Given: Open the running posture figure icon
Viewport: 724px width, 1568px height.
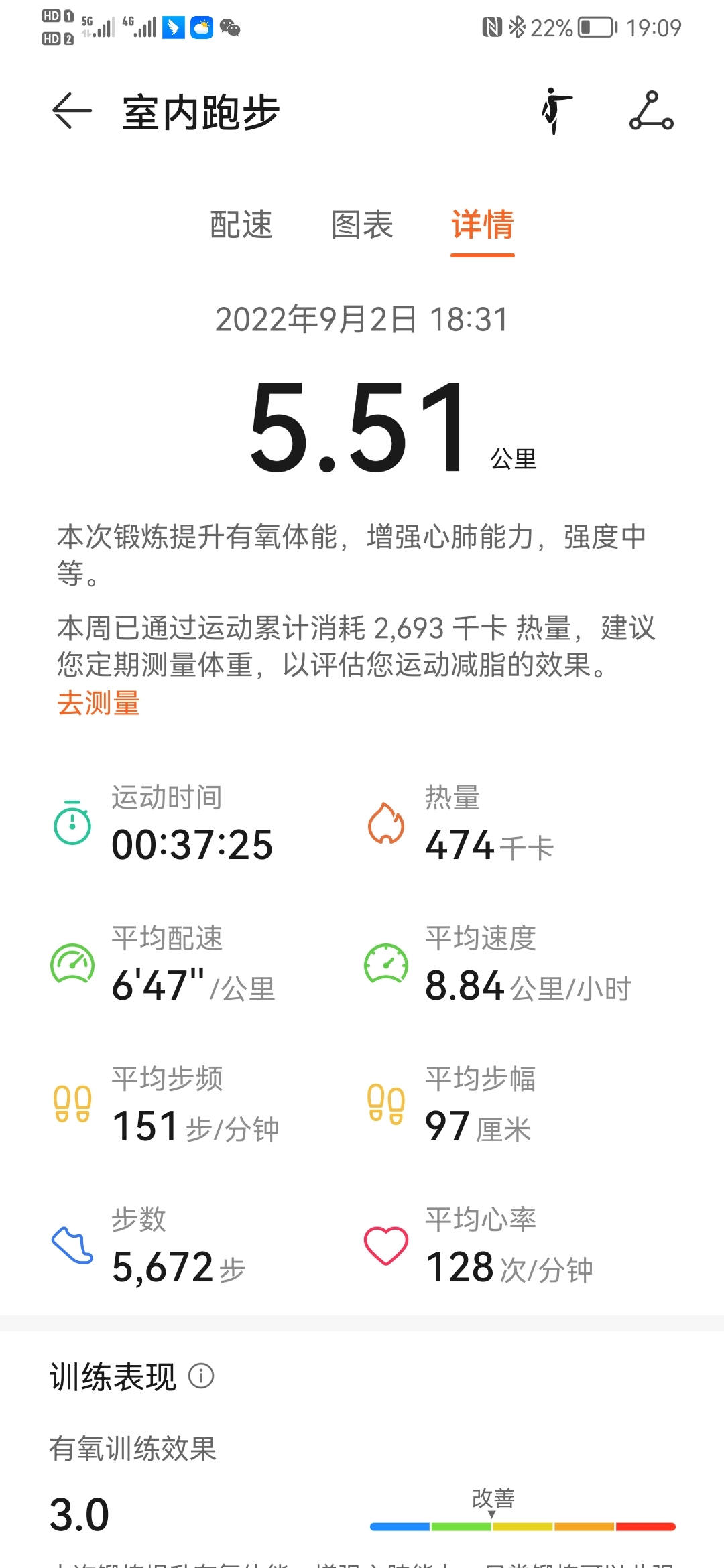Looking at the screenshot, I should (556, 111).
